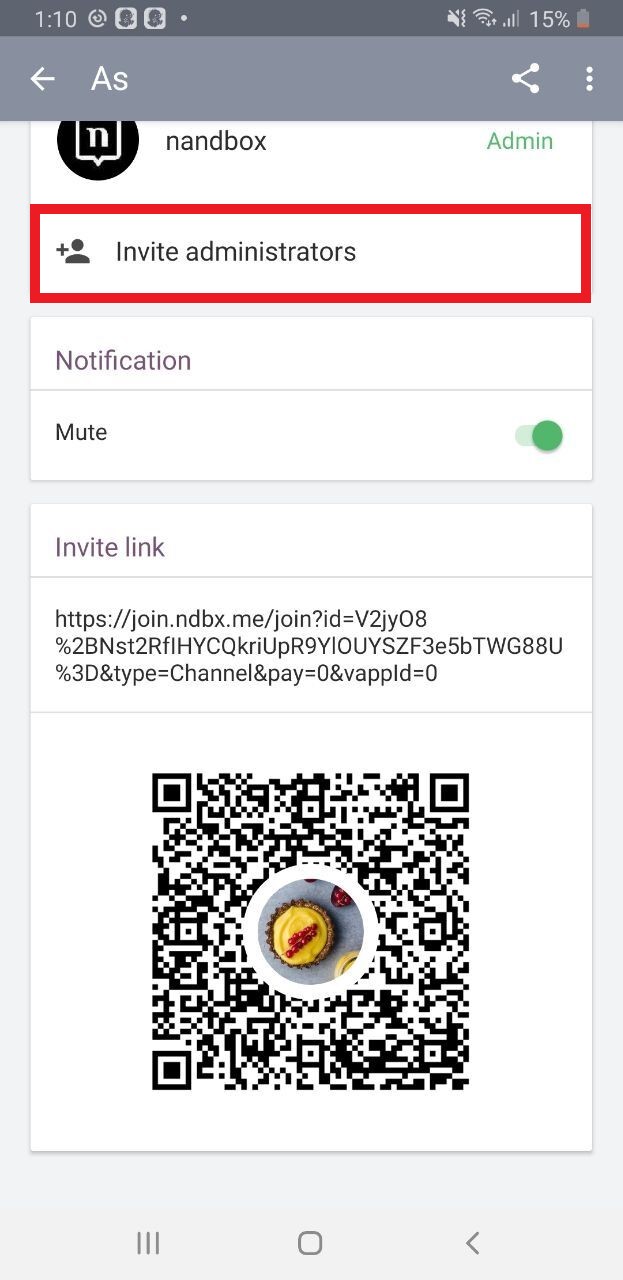Open recent apps from the navigation bar
The width and height of the screenshot is (623, 1280).
point(148,1242)
